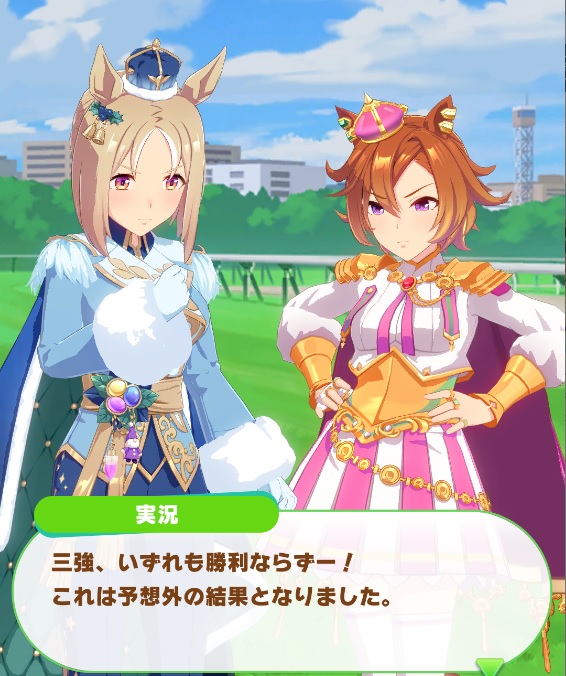The width and height of the screenshot is (566, 676).
Task: Tap the green arrow to advance dialogue
Action: coord(489,667)
